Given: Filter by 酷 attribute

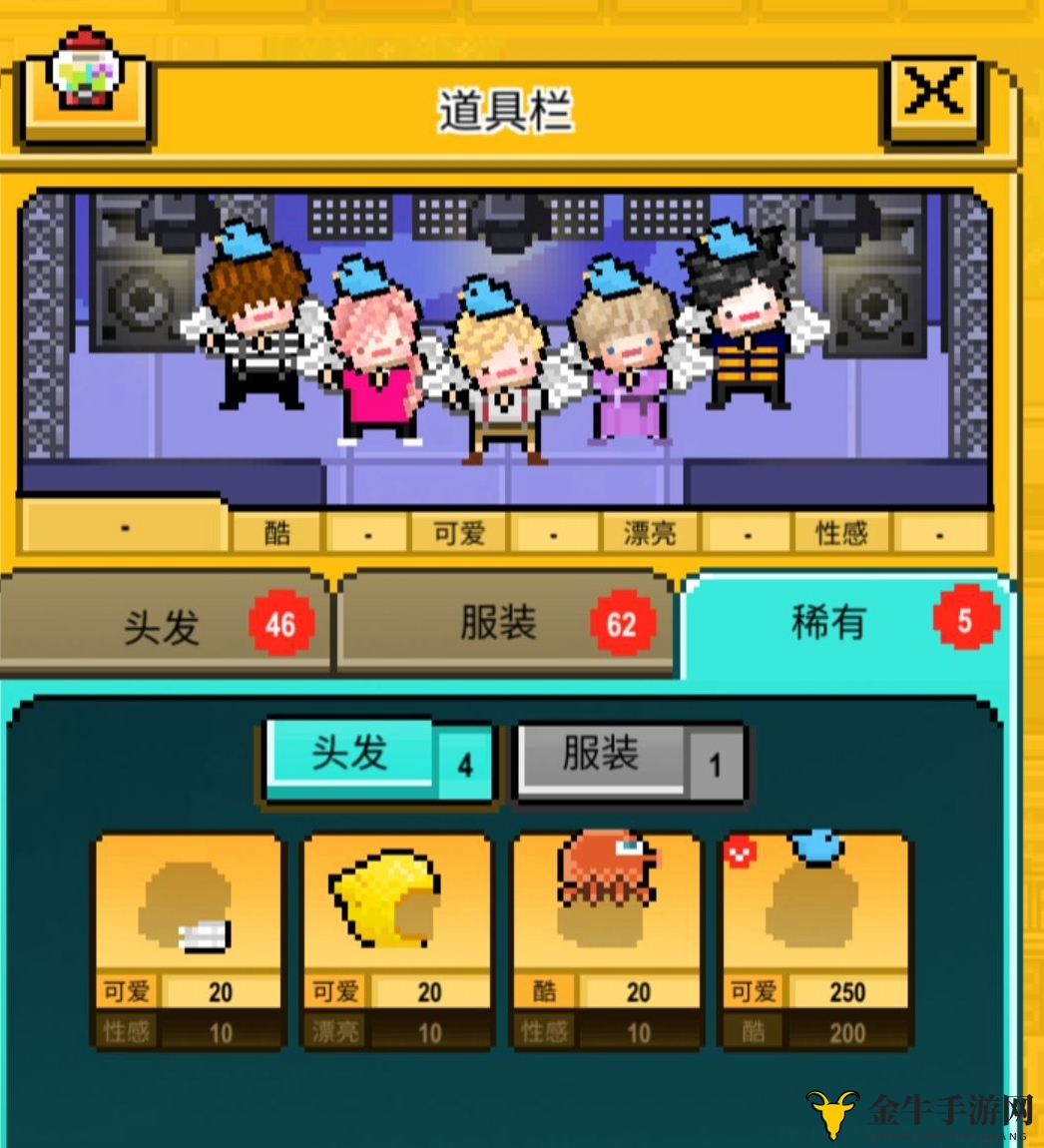Looking at the screenshot, I should point(276,533).
